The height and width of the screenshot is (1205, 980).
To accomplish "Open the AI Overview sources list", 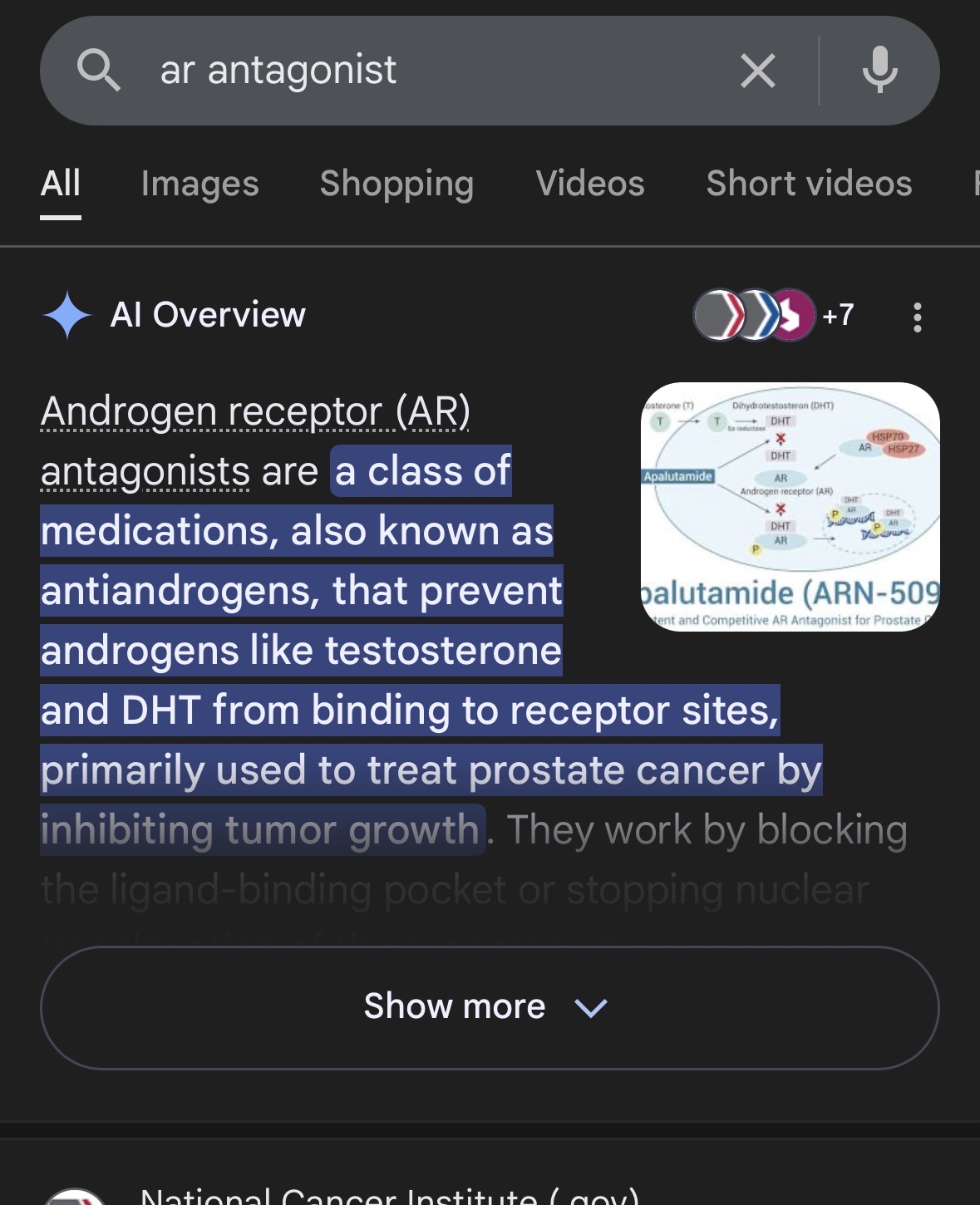I will pos(773,315).
